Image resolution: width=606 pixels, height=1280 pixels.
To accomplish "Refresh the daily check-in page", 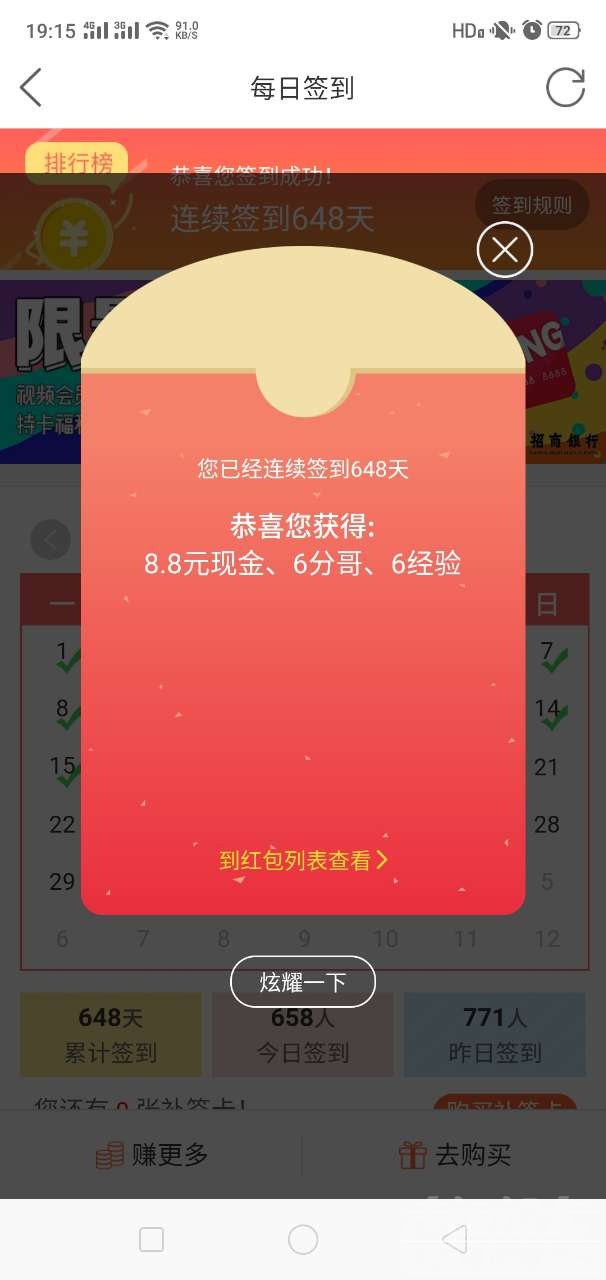I will click(x=565, y=88).
